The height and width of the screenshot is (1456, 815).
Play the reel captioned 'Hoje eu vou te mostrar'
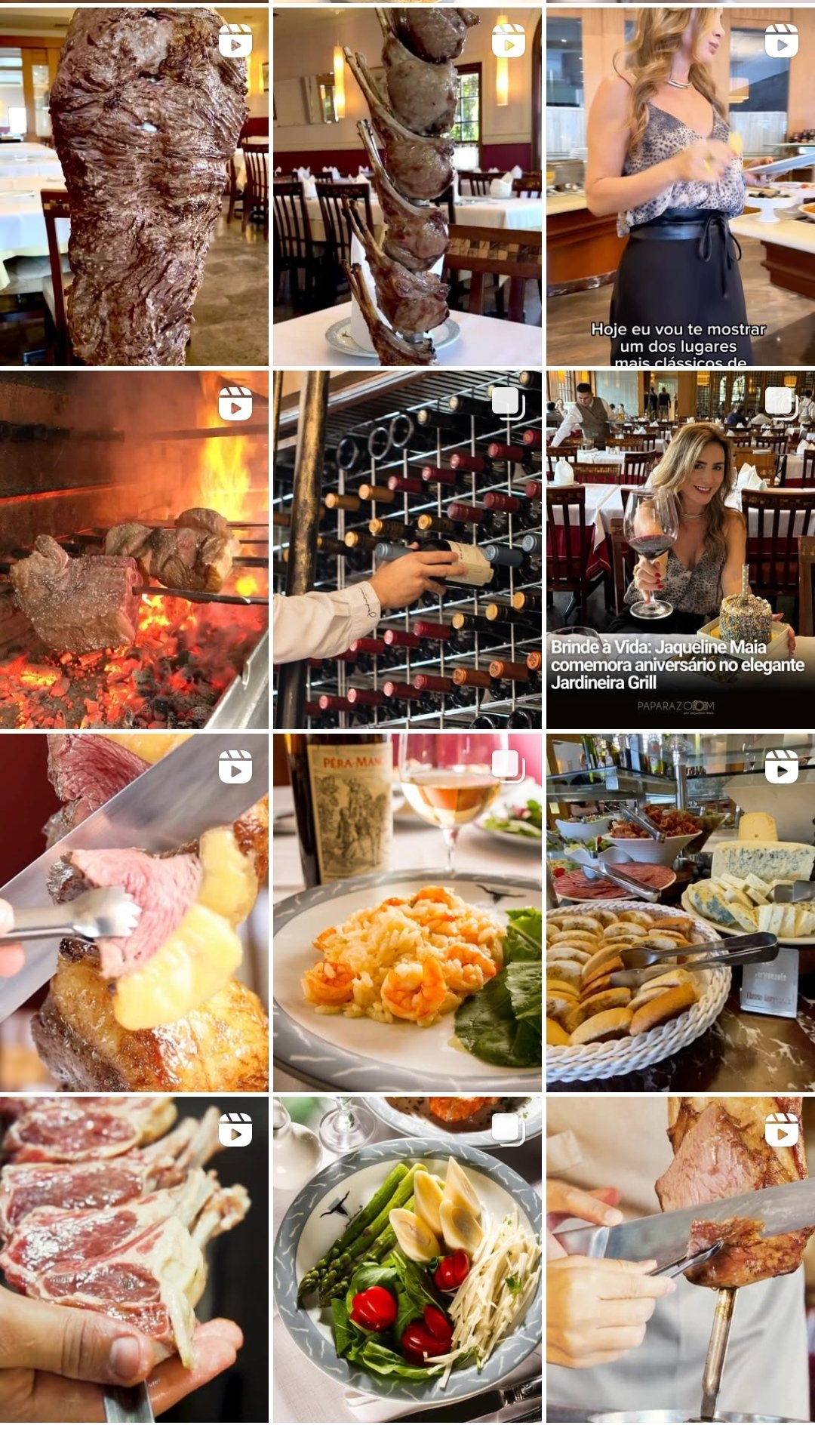tap(680, 186)
